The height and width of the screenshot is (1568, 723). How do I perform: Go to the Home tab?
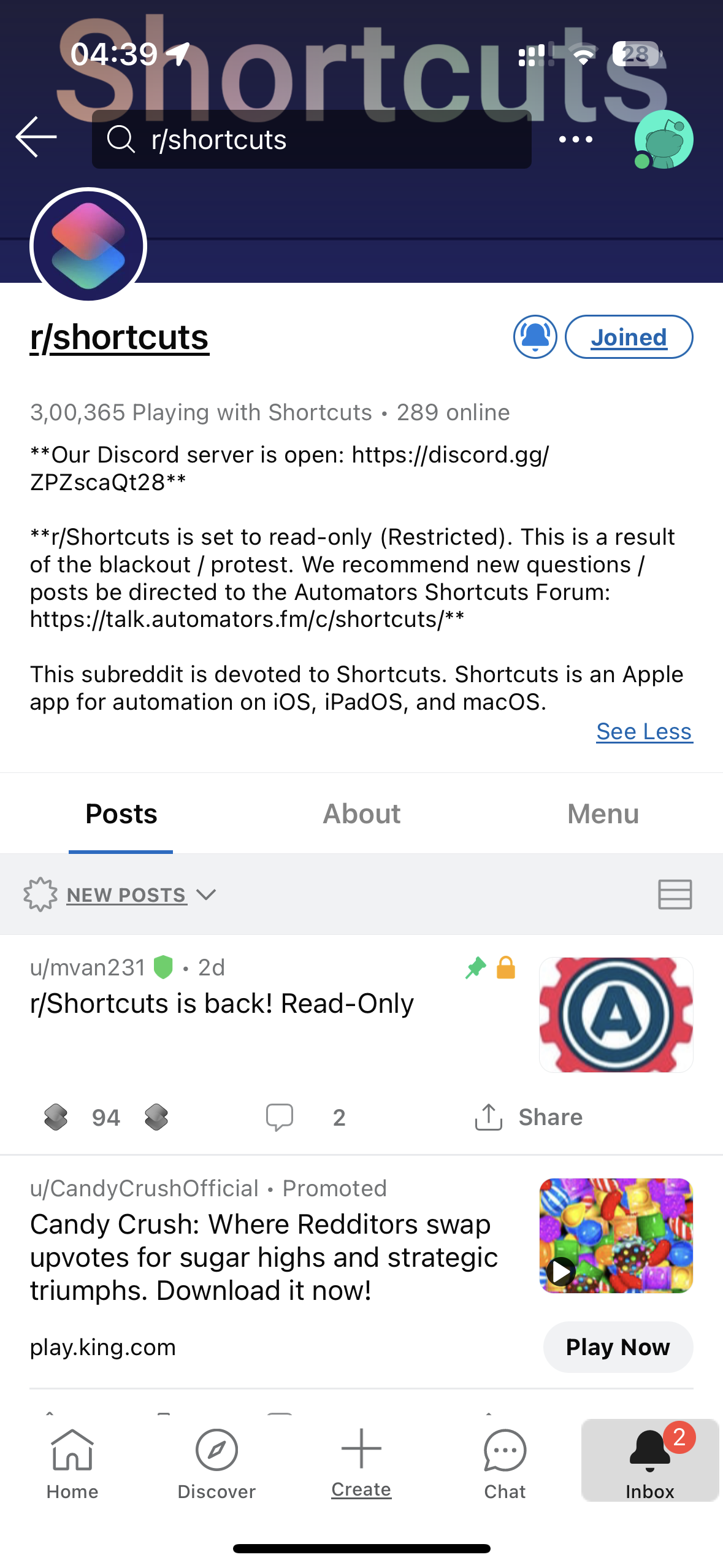[x=72, y=1463]
